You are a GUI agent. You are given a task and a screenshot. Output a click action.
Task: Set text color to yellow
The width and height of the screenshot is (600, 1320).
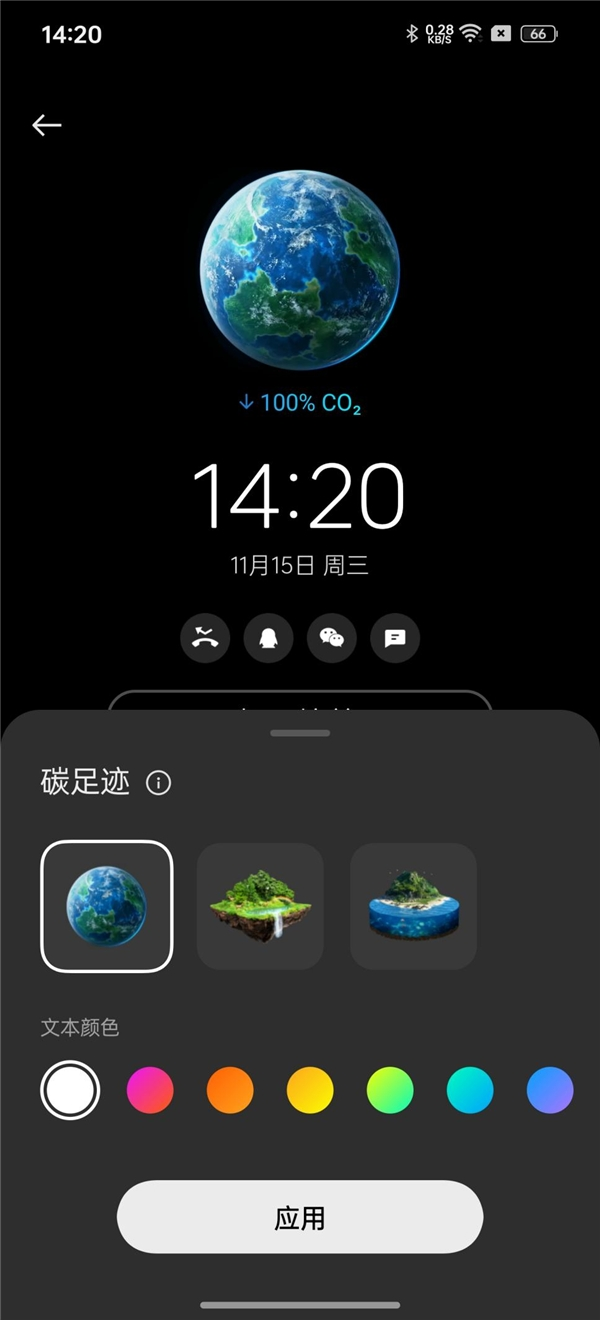310,1090
